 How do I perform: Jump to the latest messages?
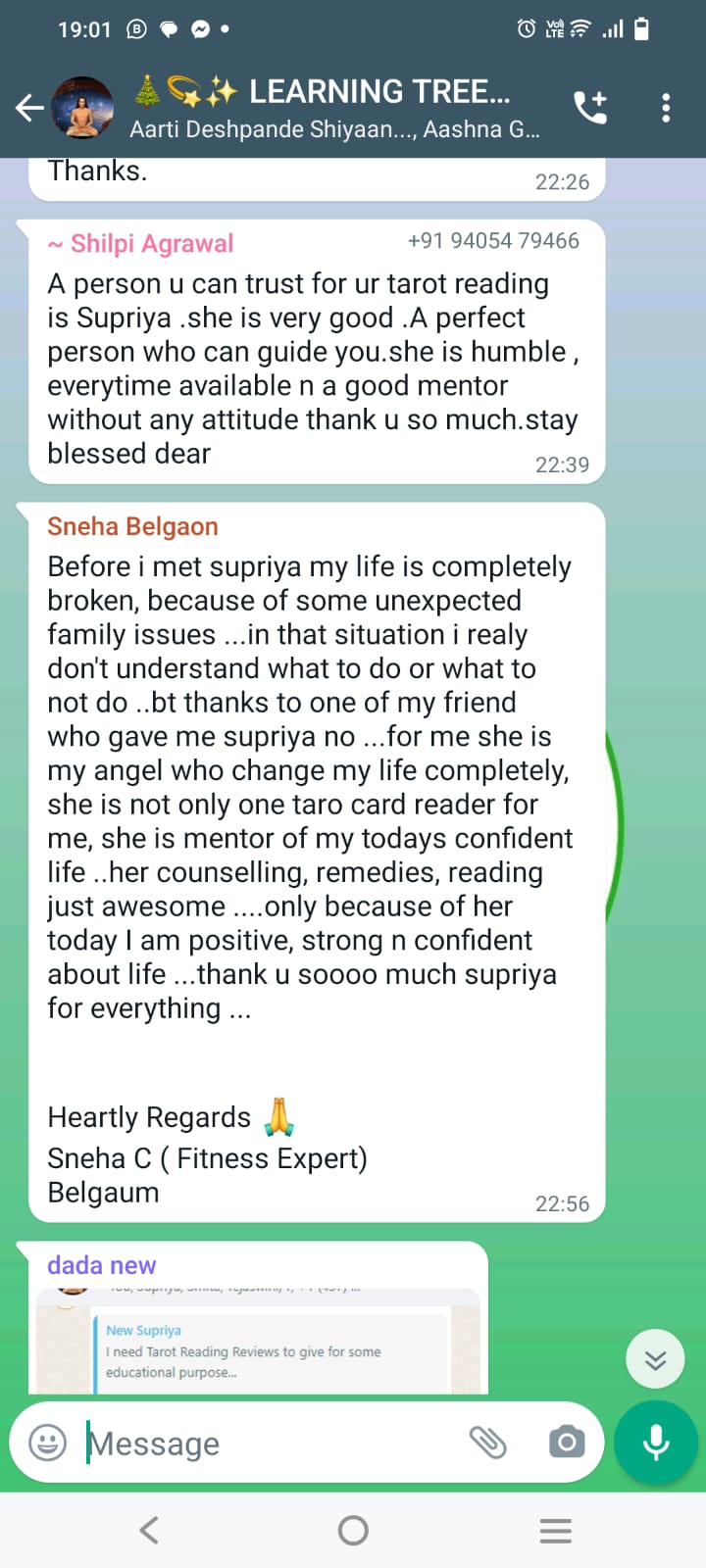coord(655,1358)
